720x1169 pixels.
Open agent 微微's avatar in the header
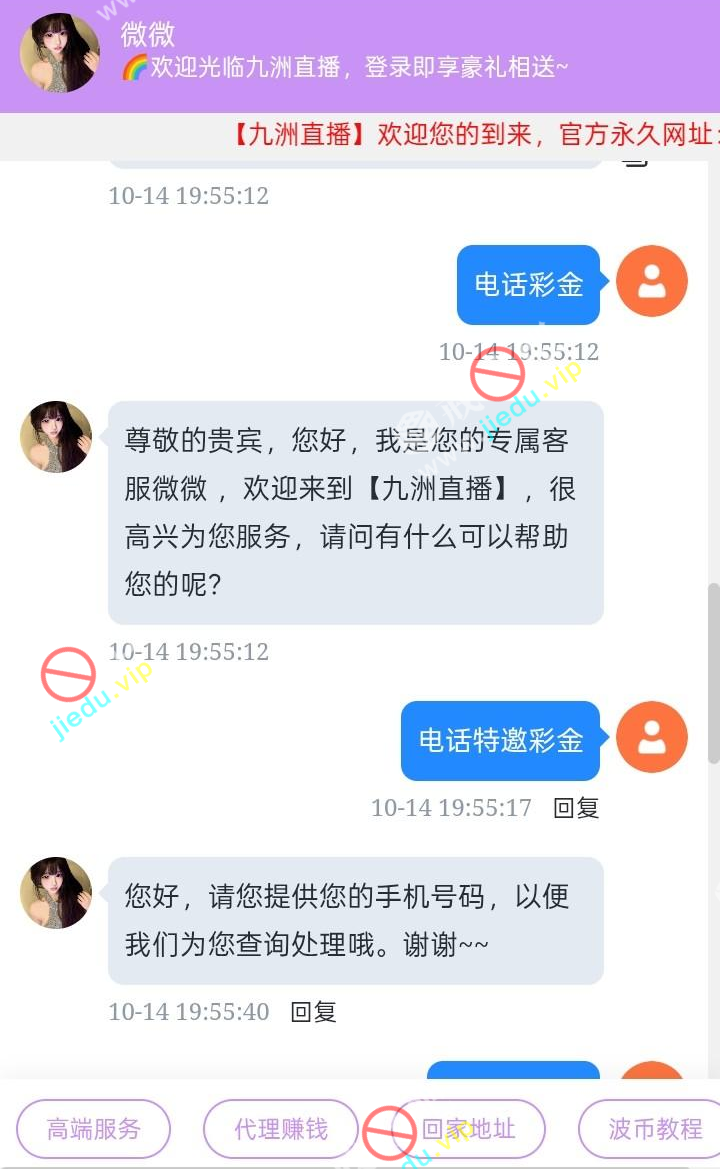[60, 53]
